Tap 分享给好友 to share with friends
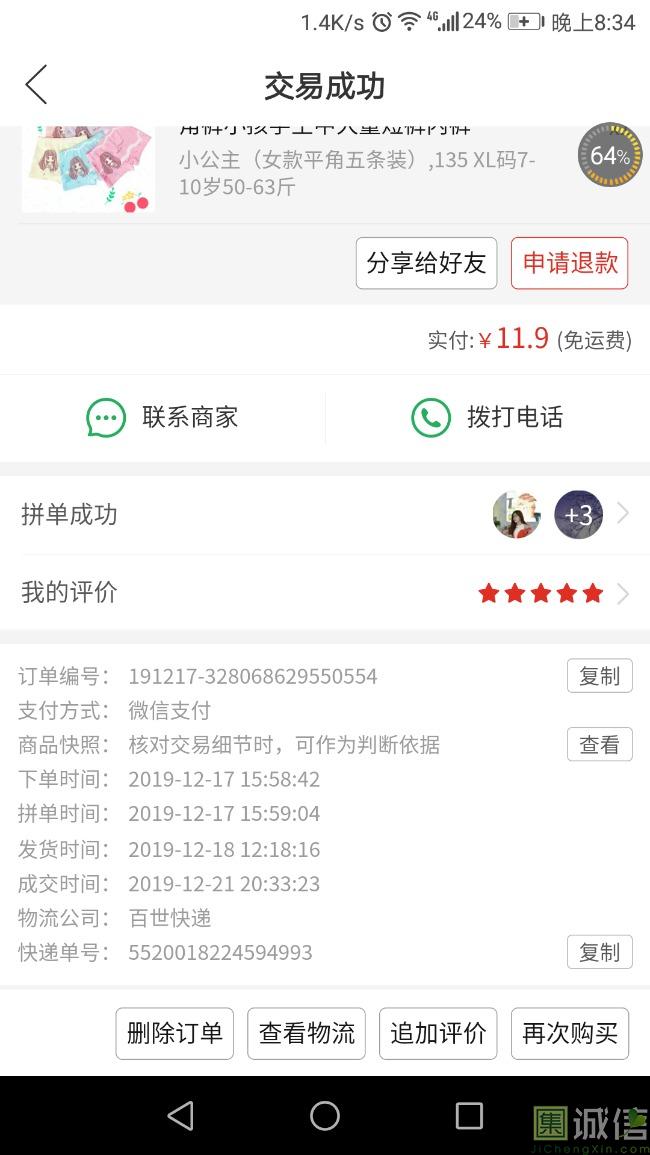 pyautogui.click(x=426, y=263)
